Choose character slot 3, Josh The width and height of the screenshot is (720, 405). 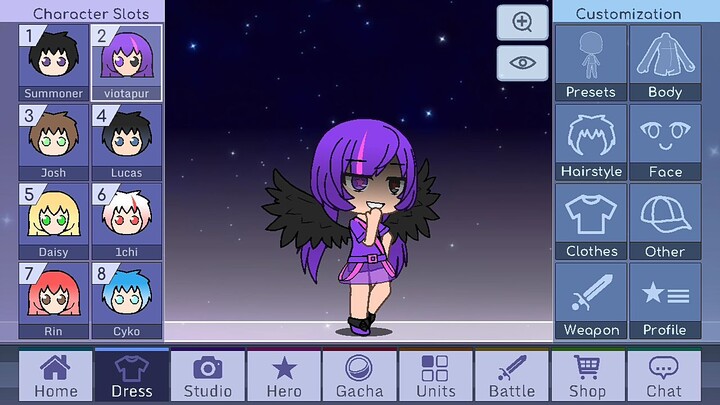pos(54,142)
